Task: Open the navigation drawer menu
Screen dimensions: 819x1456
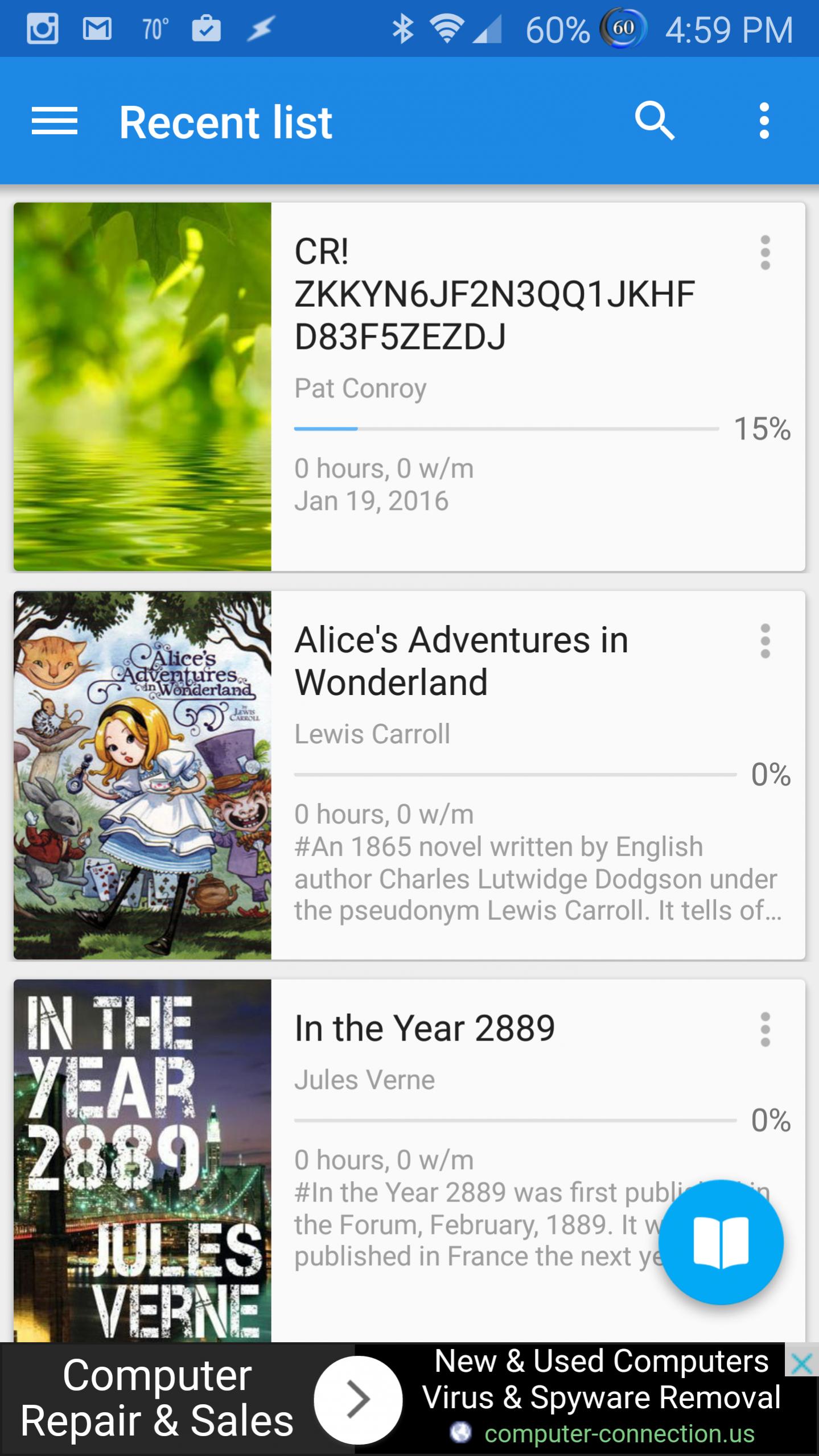Action: [x=54, y=121]
